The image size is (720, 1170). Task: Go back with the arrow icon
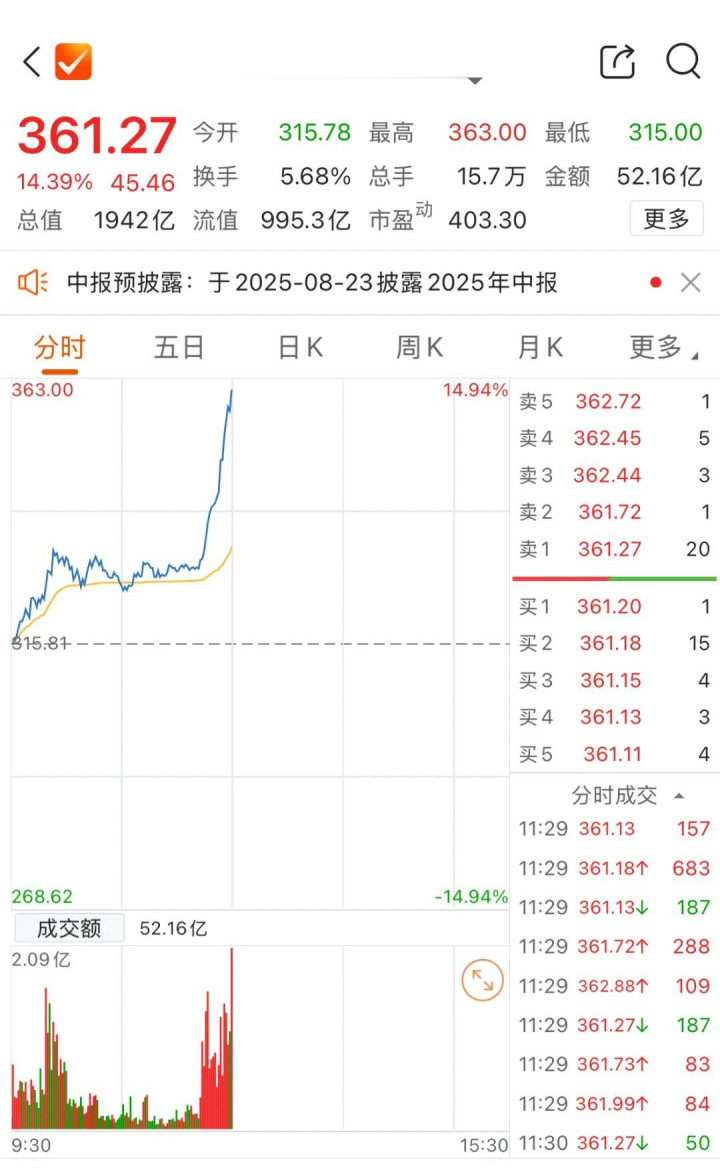tap(31, 62)
